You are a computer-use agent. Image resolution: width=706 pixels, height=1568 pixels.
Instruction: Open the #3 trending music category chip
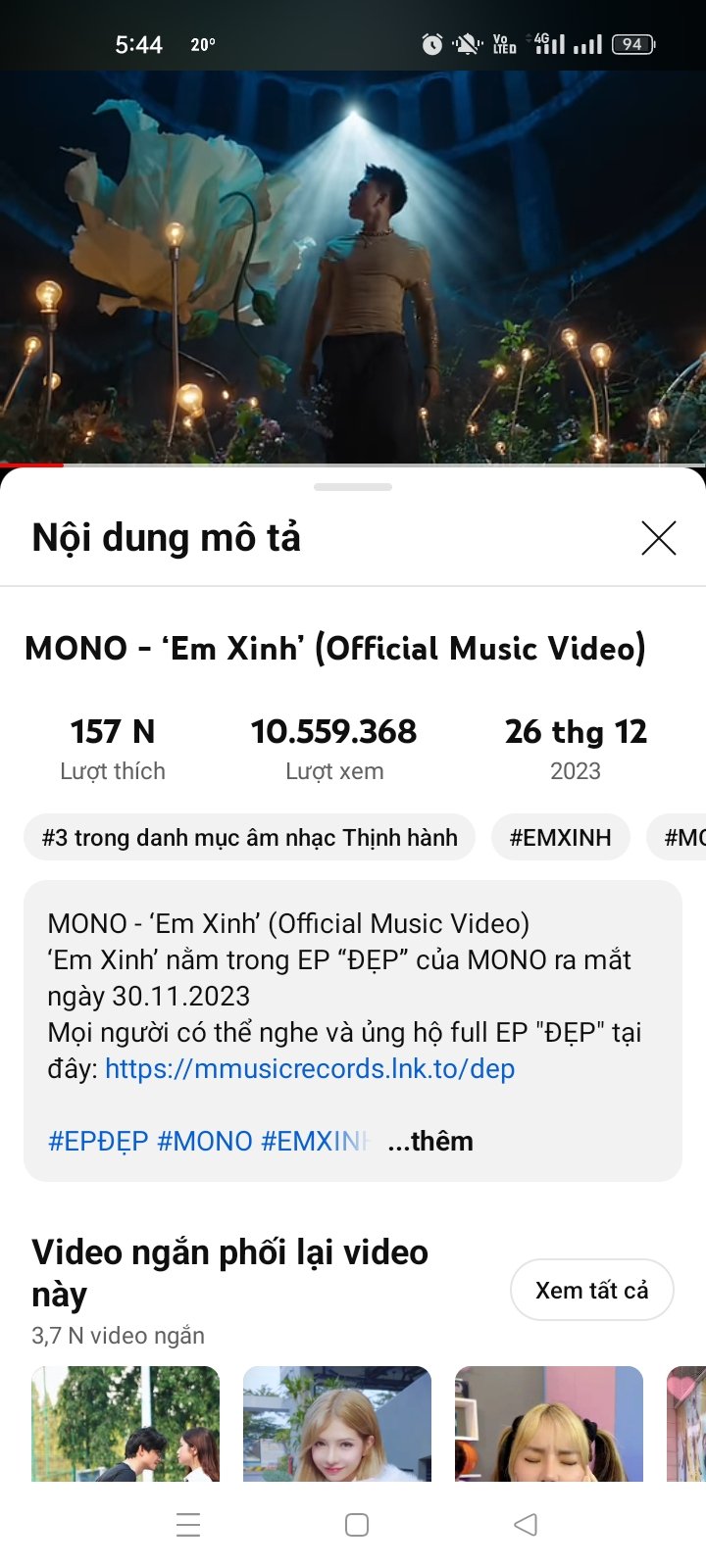[x=249, y=838]
